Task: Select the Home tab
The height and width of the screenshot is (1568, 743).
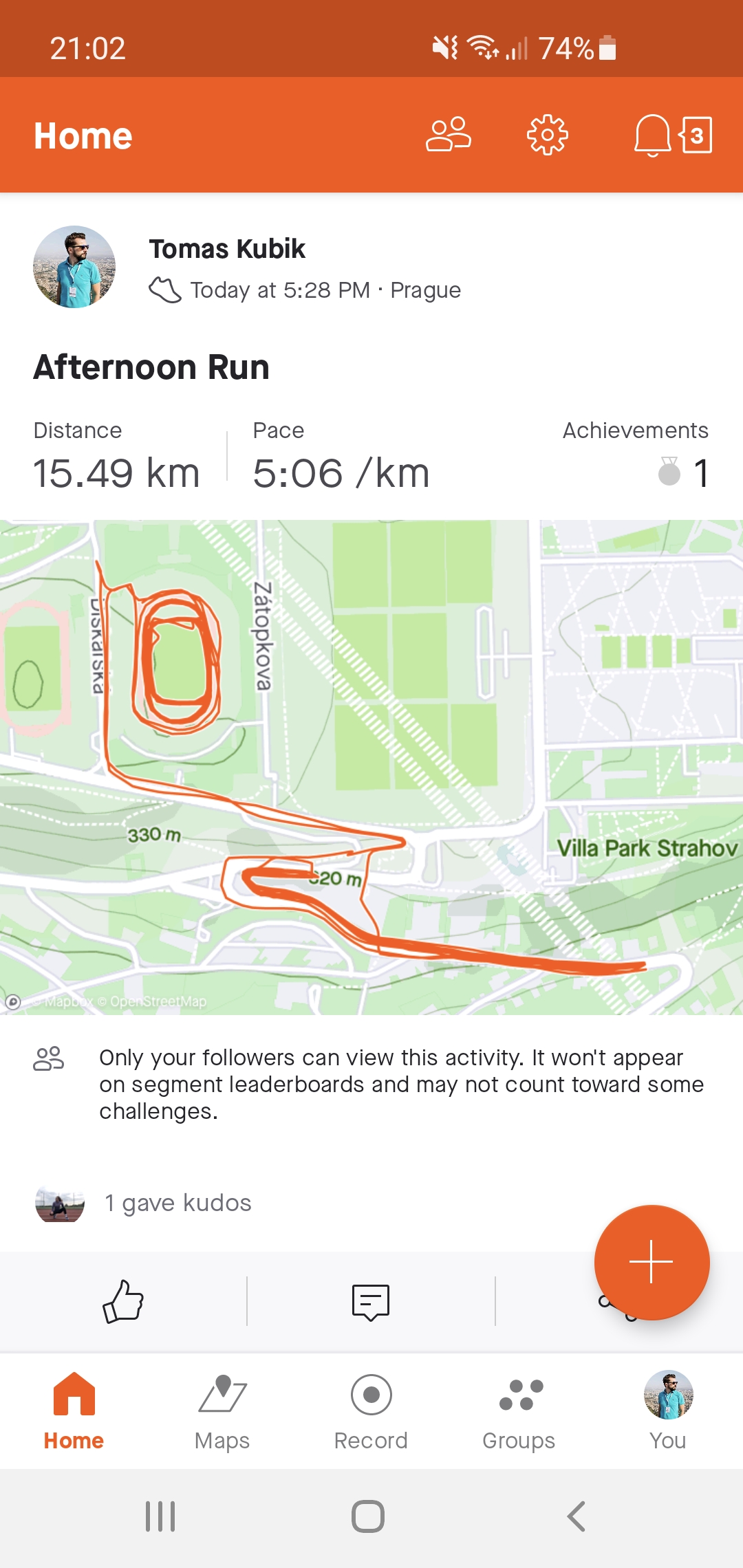Action: pyautogui.click(x=74, y=1412)
